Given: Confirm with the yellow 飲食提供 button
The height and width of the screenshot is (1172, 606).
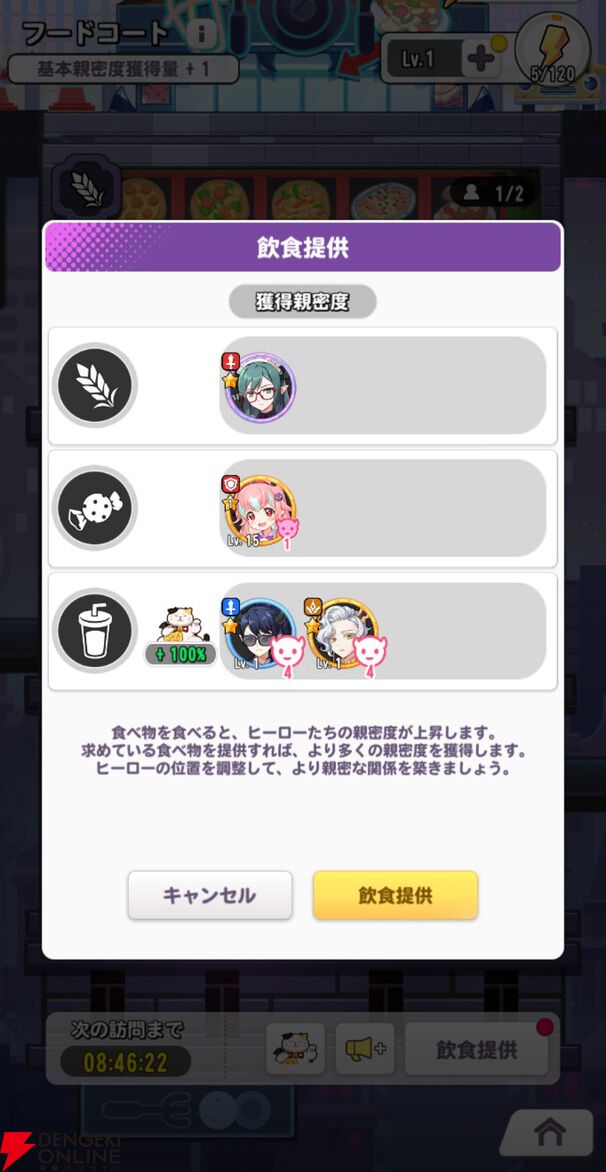Looking at the screenshot, I should pyautogui.click(x=395, y=895).
